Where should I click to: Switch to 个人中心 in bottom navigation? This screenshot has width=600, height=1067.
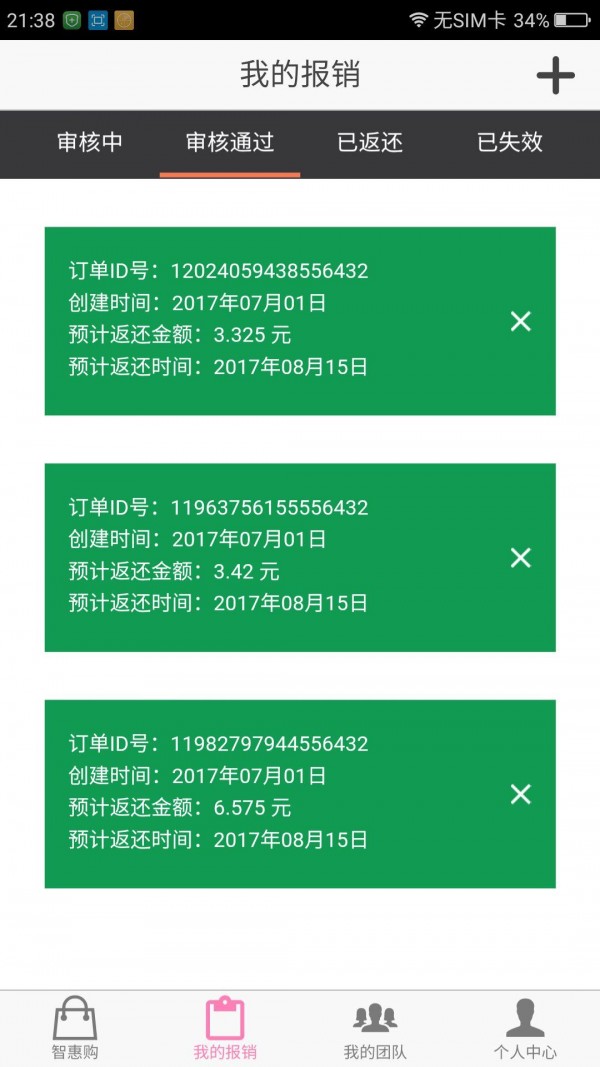click(525, 1028)
